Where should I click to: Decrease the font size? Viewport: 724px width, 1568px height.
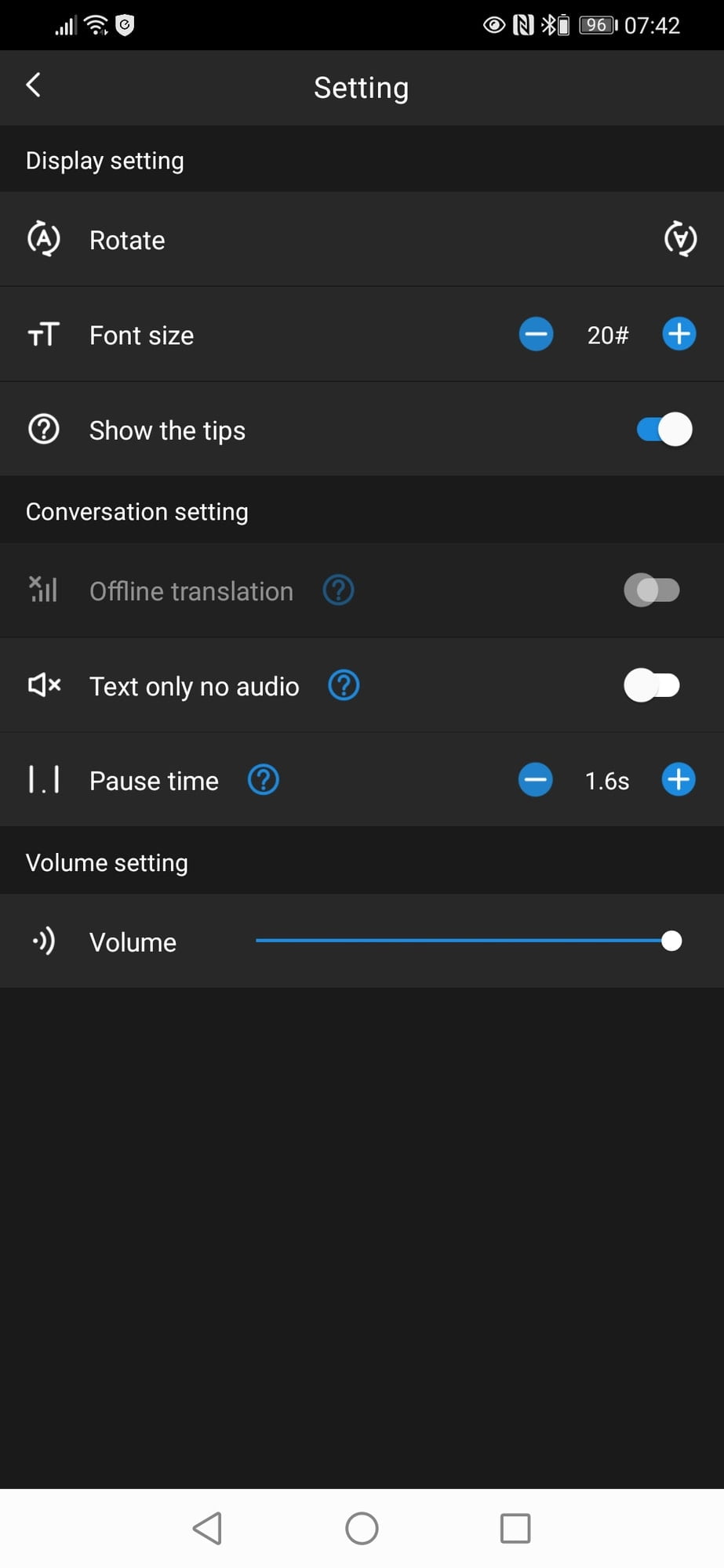click(536, 335)
